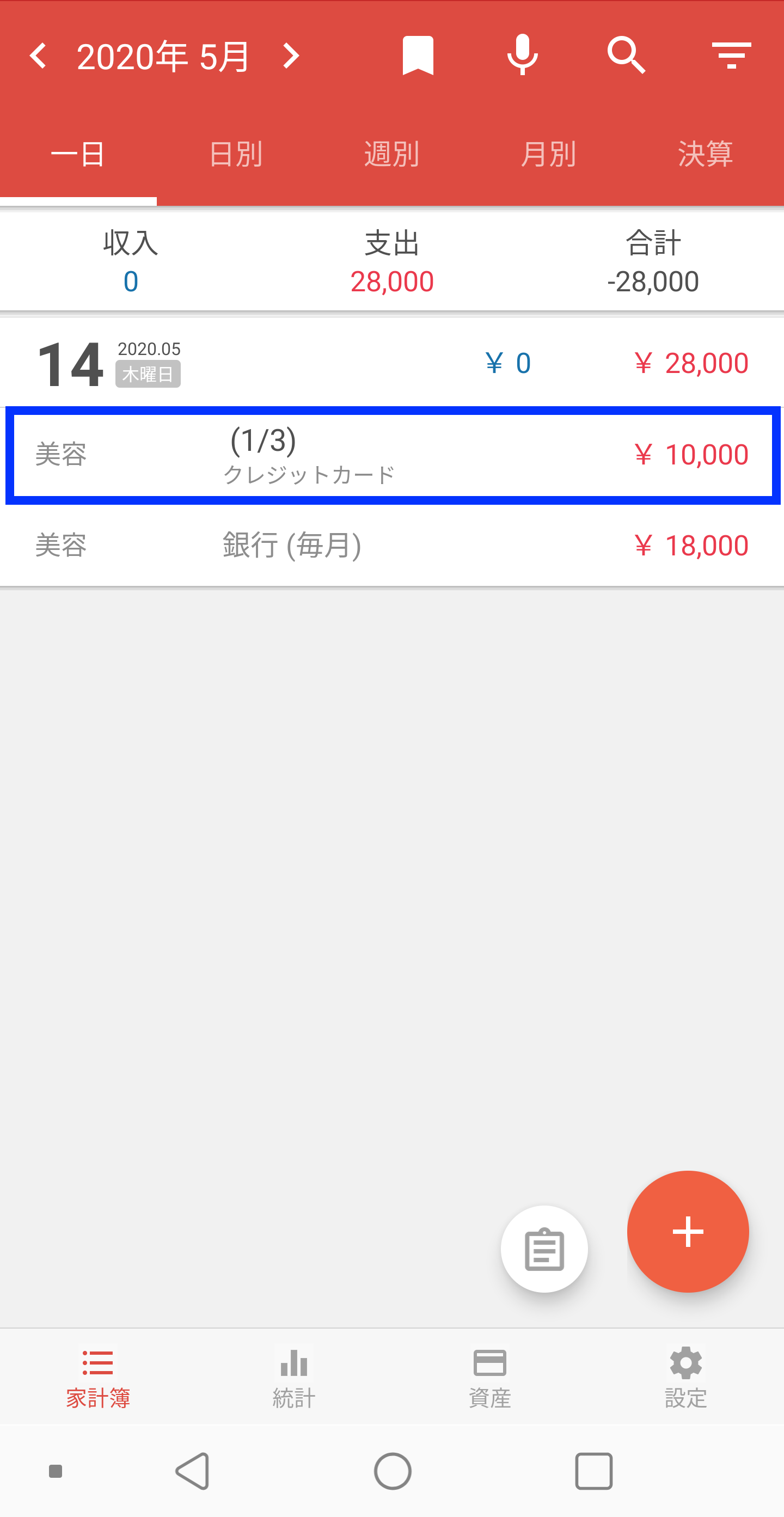
Task: Return to the device home screen
Action: [393, 1471]
